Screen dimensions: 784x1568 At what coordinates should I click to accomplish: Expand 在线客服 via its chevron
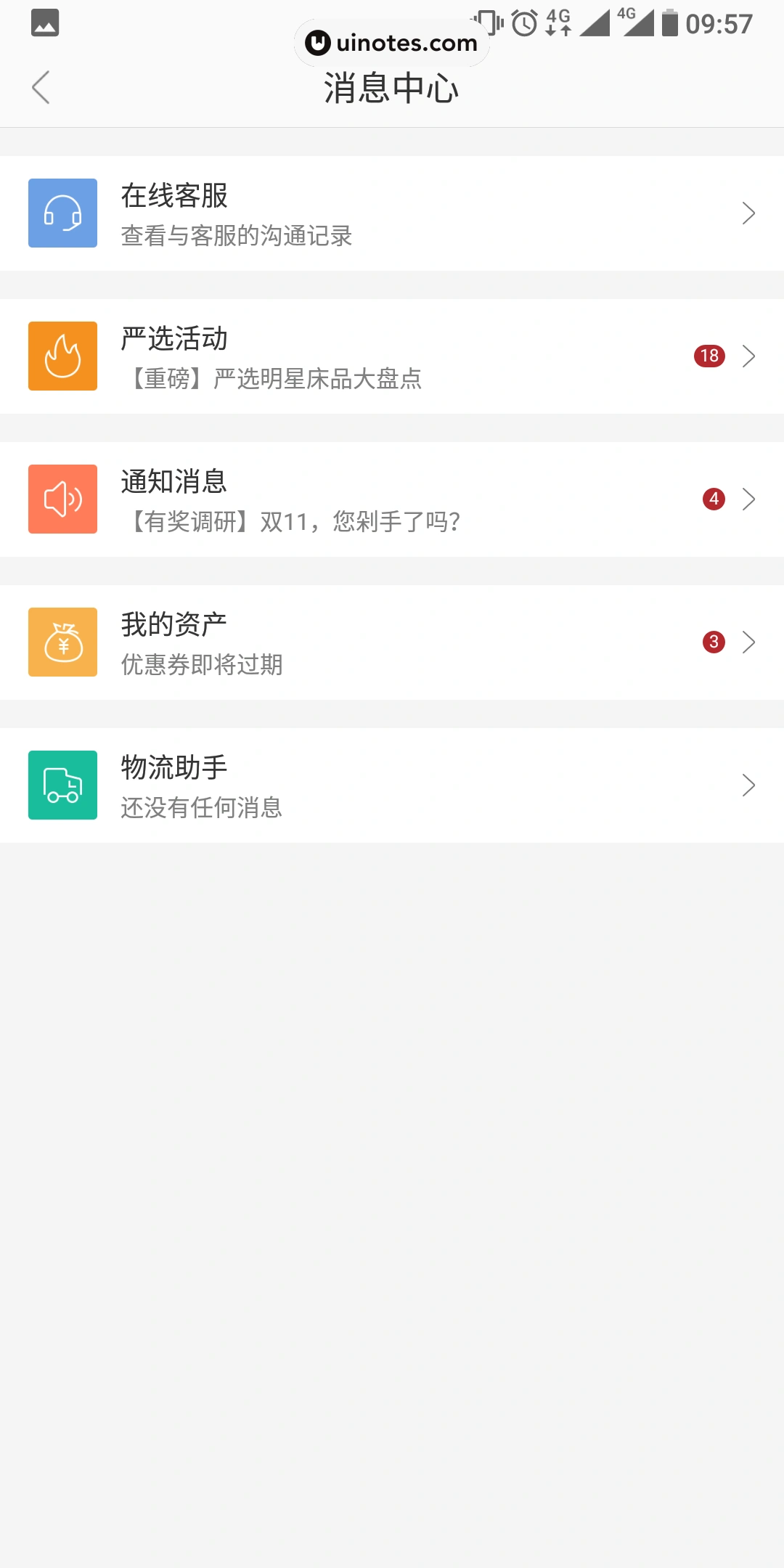749,213
